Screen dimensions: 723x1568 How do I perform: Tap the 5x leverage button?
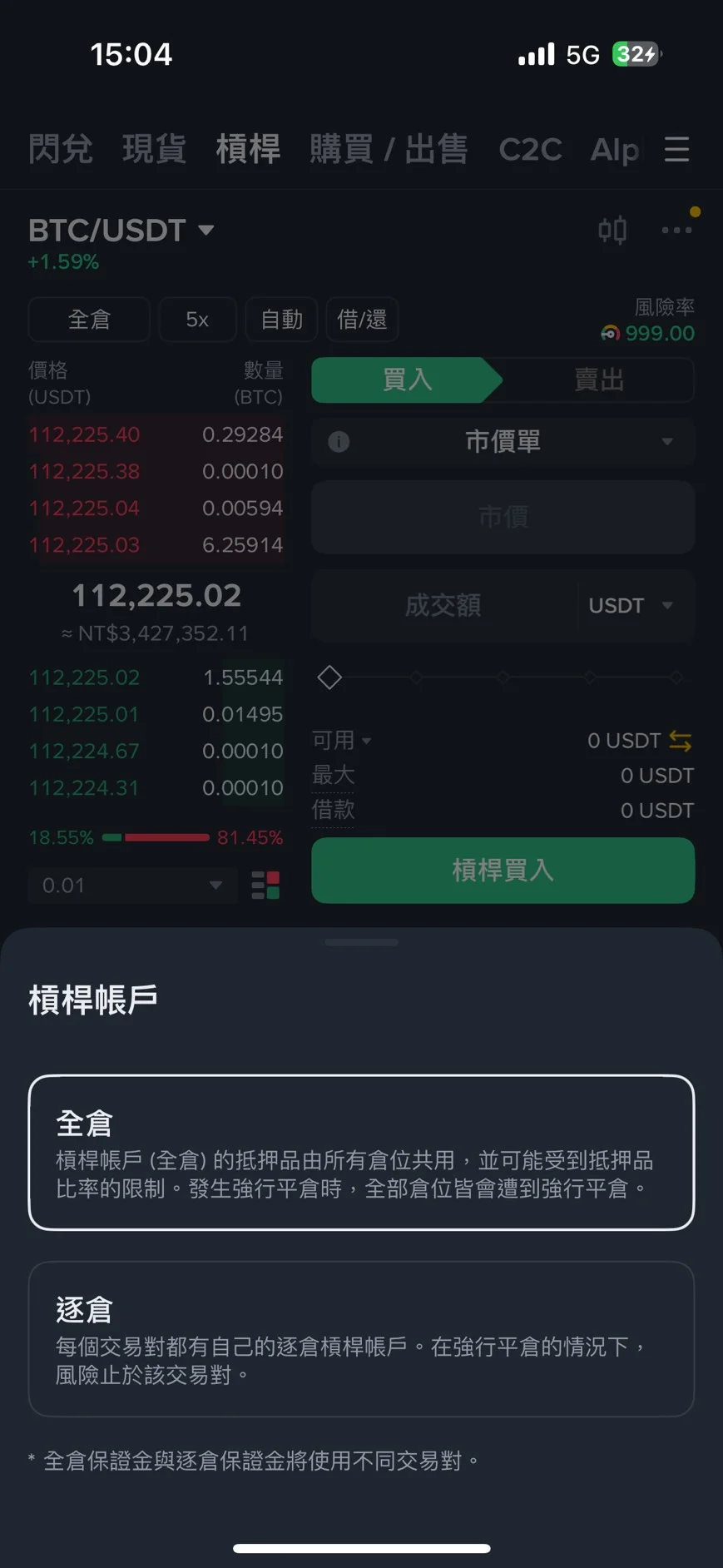tap(197, 320)
